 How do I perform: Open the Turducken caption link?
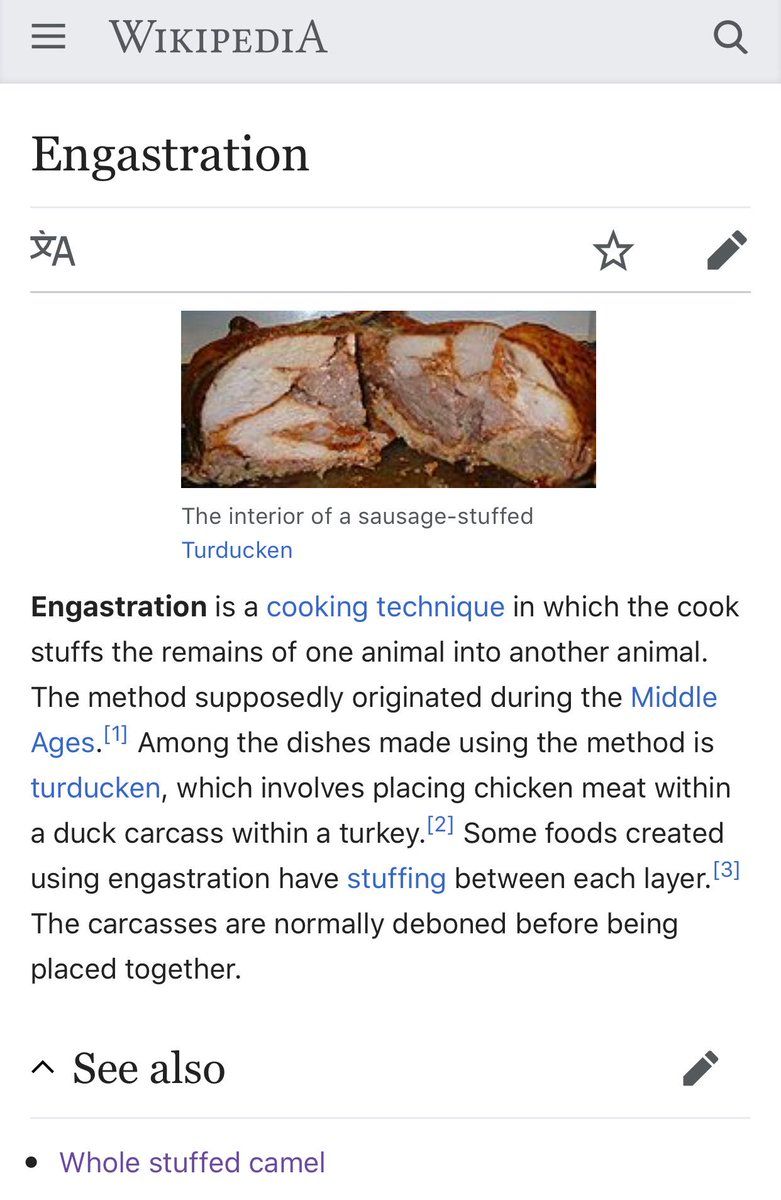click(237, 550)
